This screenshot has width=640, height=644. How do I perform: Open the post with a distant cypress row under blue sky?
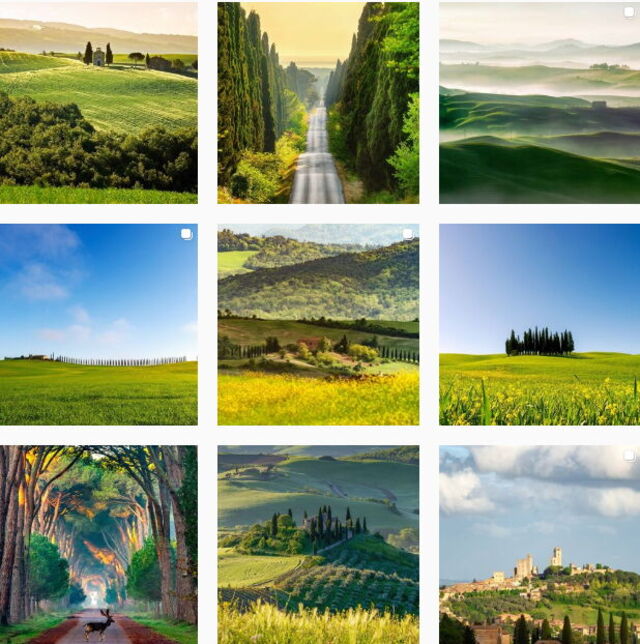click(x=98, y=324)
